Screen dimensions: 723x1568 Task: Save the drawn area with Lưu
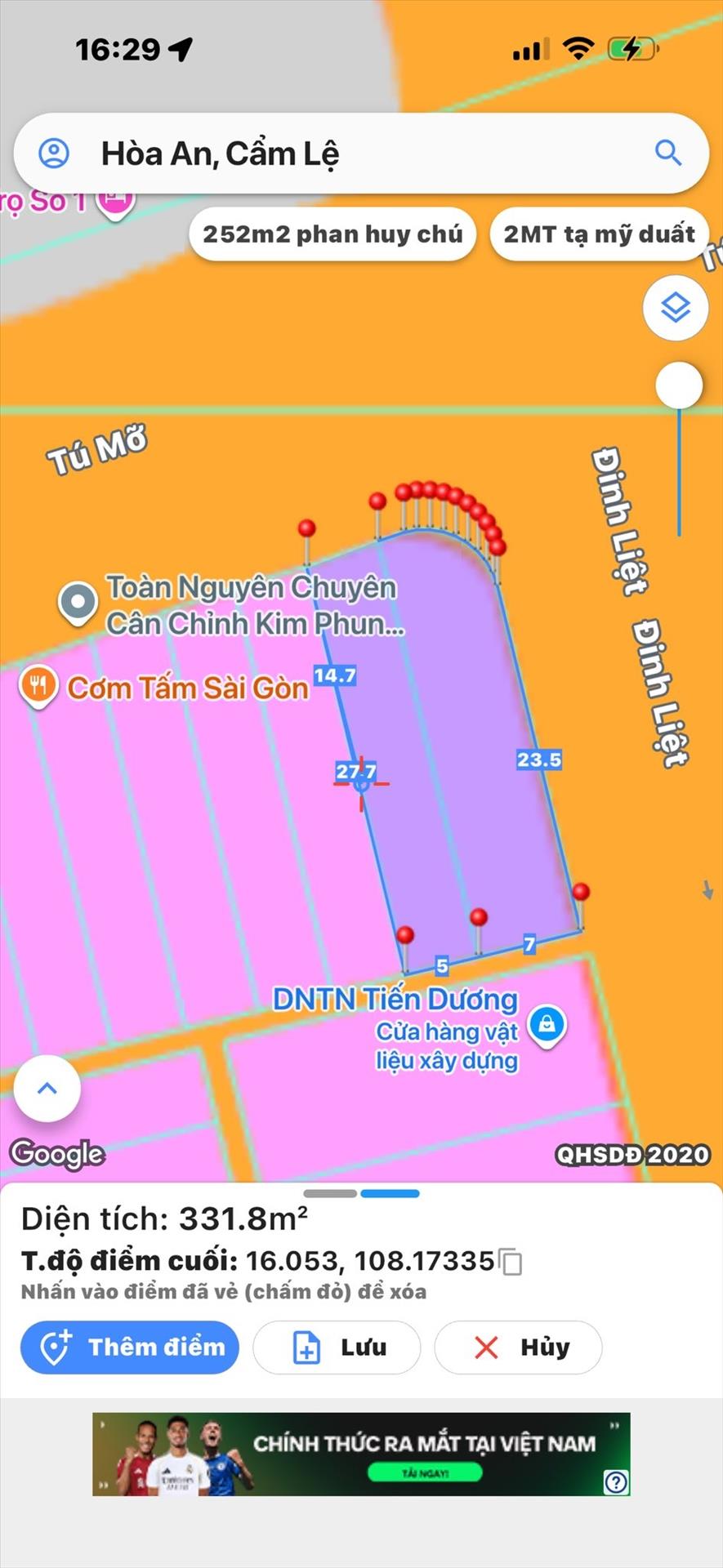tap(337, 1347)
